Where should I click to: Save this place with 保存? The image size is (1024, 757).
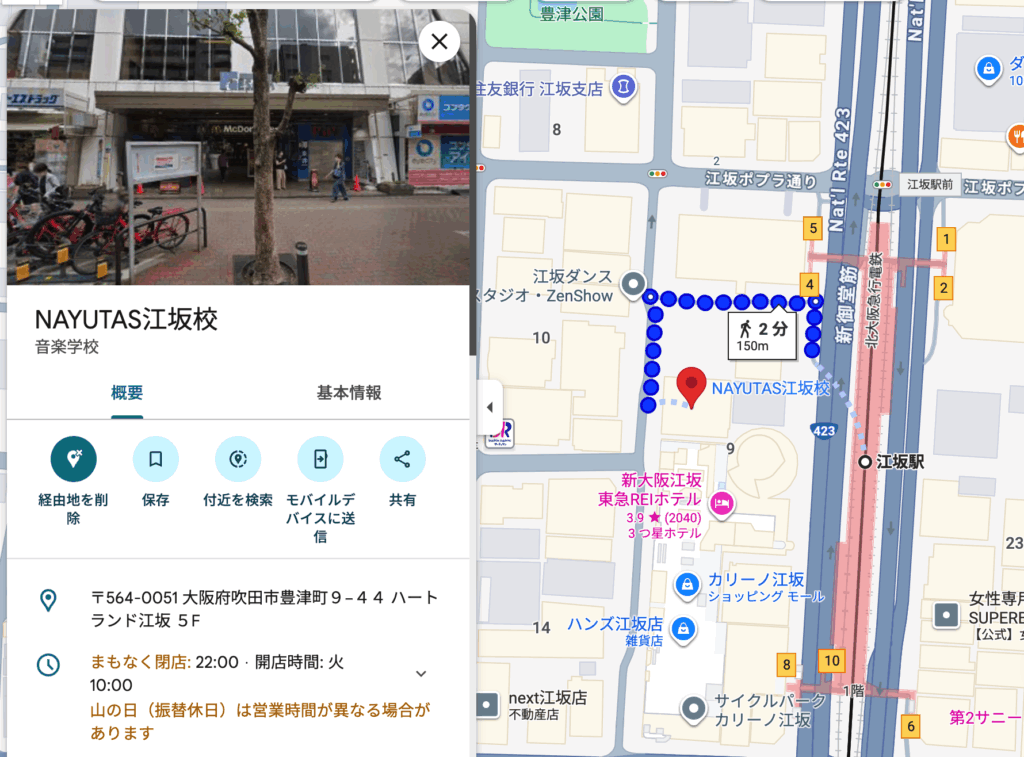click(x=155, y=459)
